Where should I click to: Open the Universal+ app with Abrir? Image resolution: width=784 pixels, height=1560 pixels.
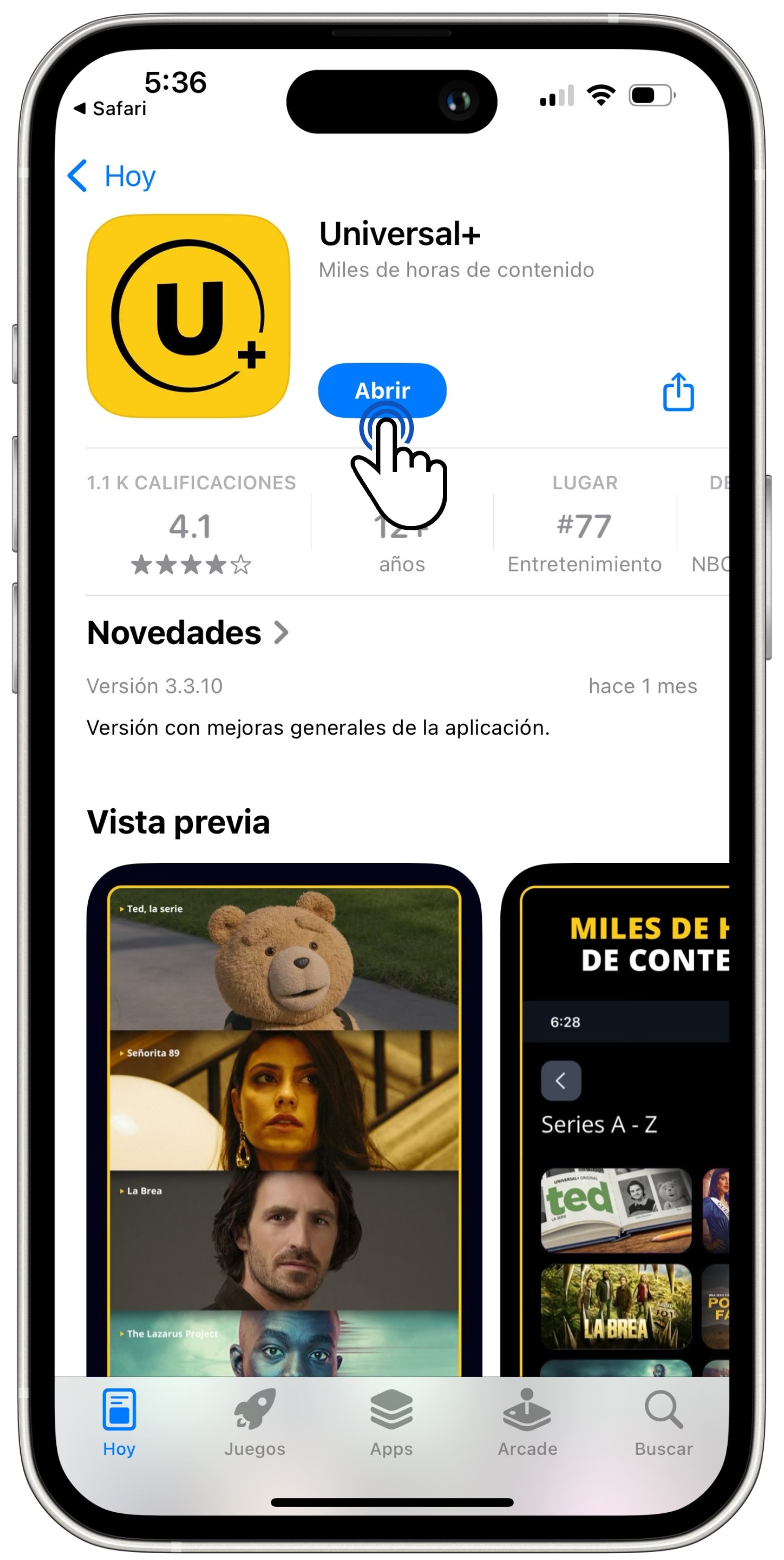pyautogui.click(x=382, y=390)
